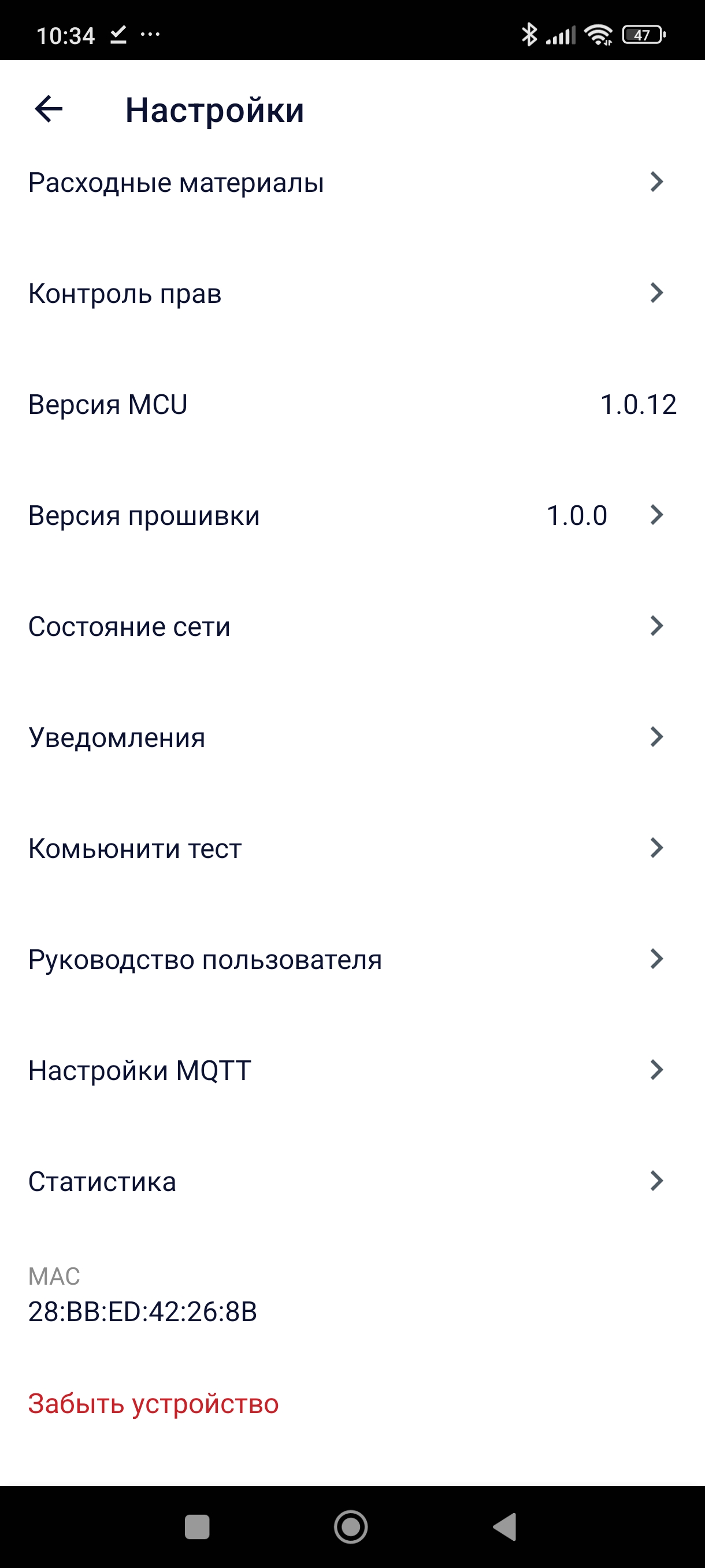The width and height of the screenshot is (705, 1568).
Task: View the Статистика section
Action: point(352,1181)
